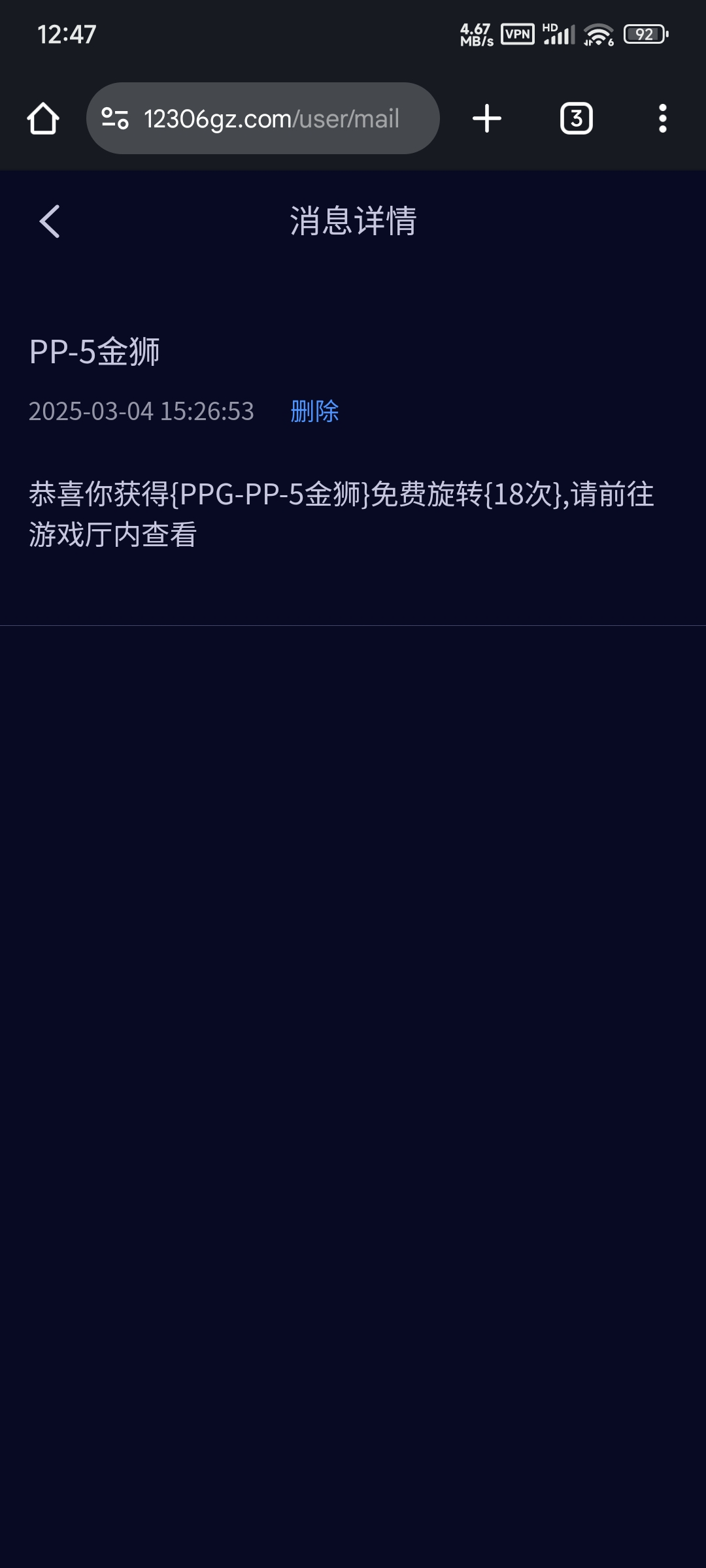Delete this message via 删除

click(314, 411)
